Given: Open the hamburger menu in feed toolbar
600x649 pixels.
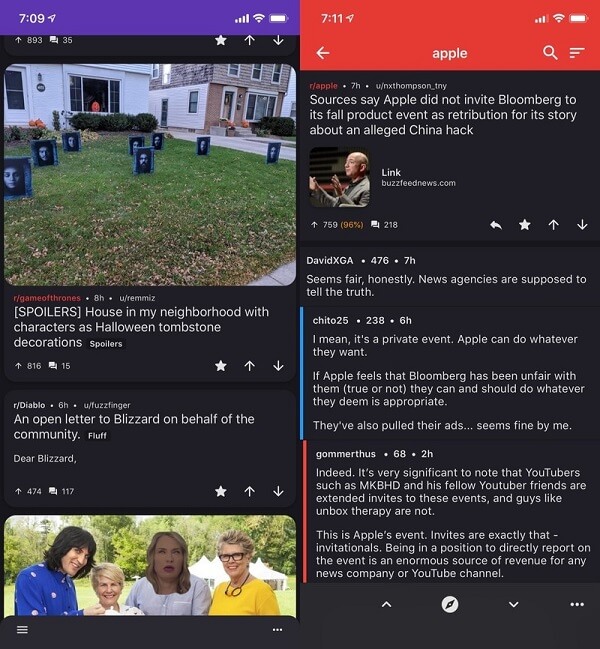Looking at the screenshot, I should click(x=22, y=629).
